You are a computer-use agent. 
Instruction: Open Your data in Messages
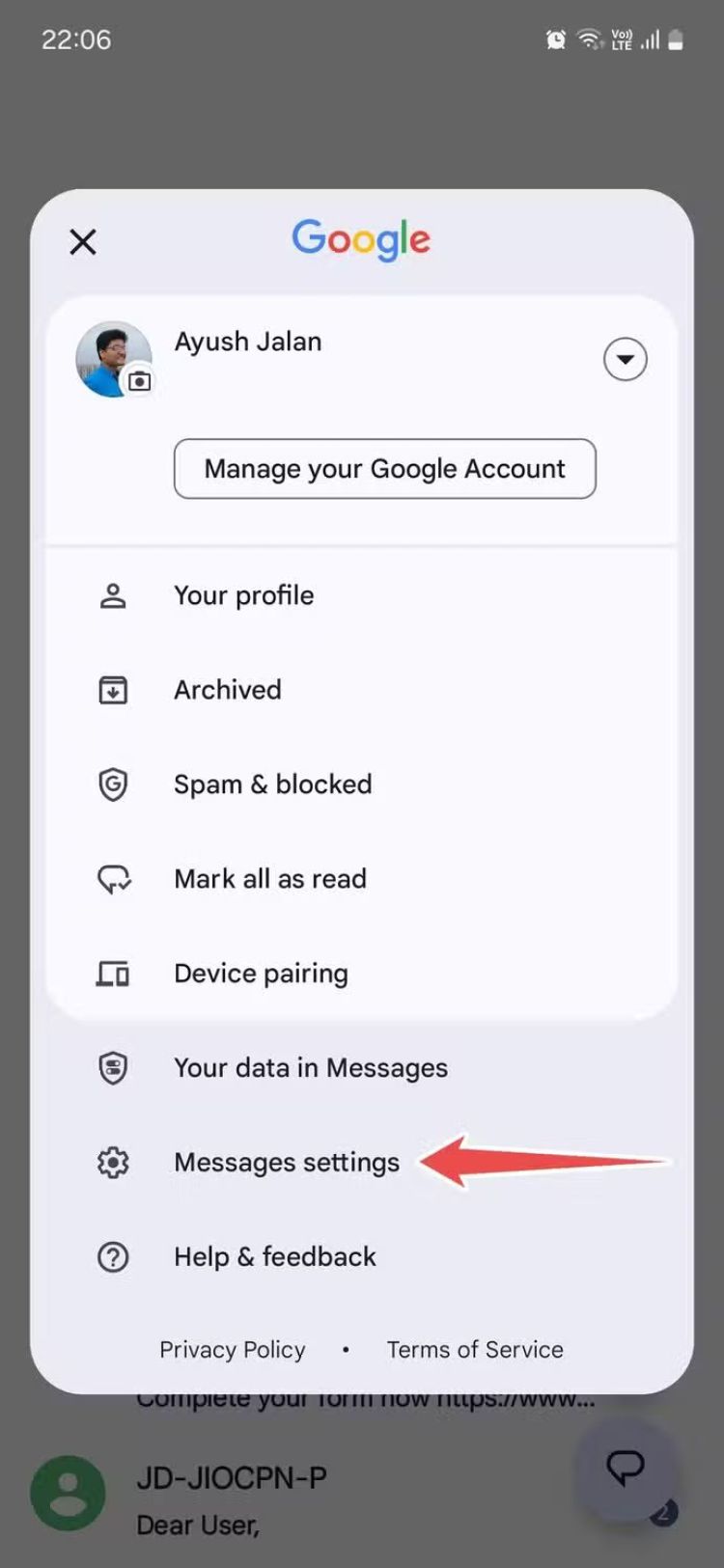point(362,1068)
